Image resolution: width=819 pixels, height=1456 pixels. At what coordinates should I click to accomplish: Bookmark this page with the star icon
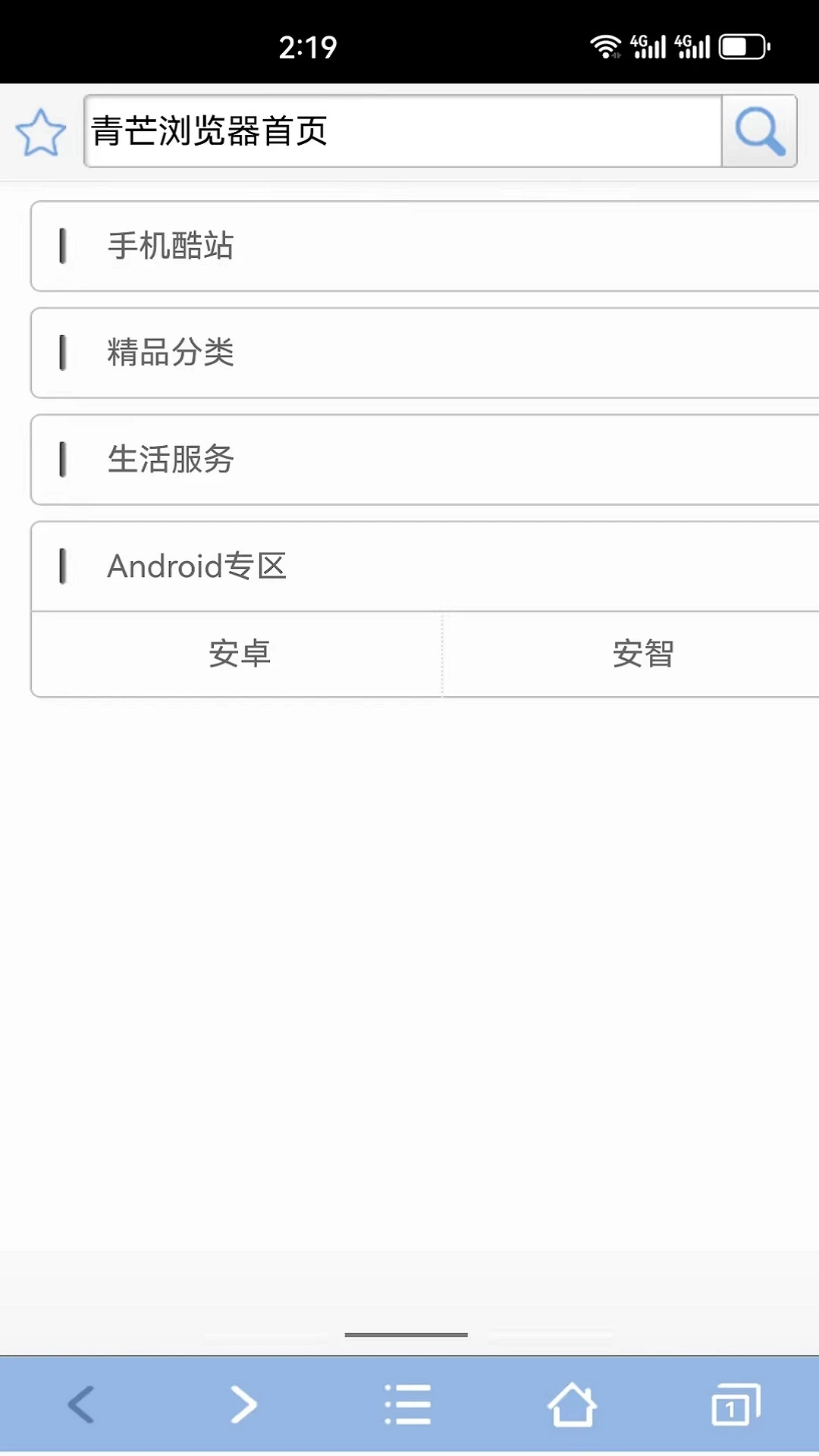[40, 132]
